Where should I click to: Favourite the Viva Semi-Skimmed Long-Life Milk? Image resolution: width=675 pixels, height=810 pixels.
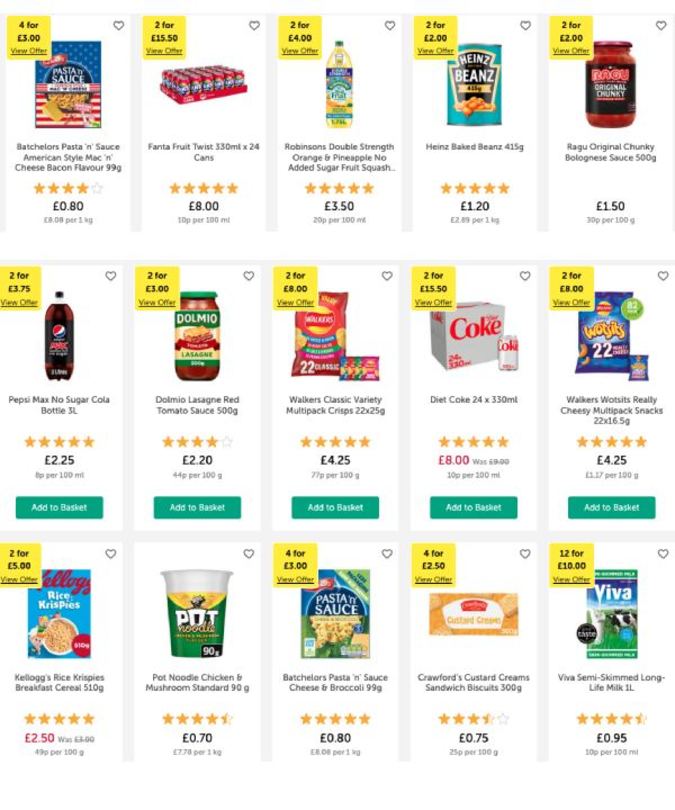click(661, 554)
